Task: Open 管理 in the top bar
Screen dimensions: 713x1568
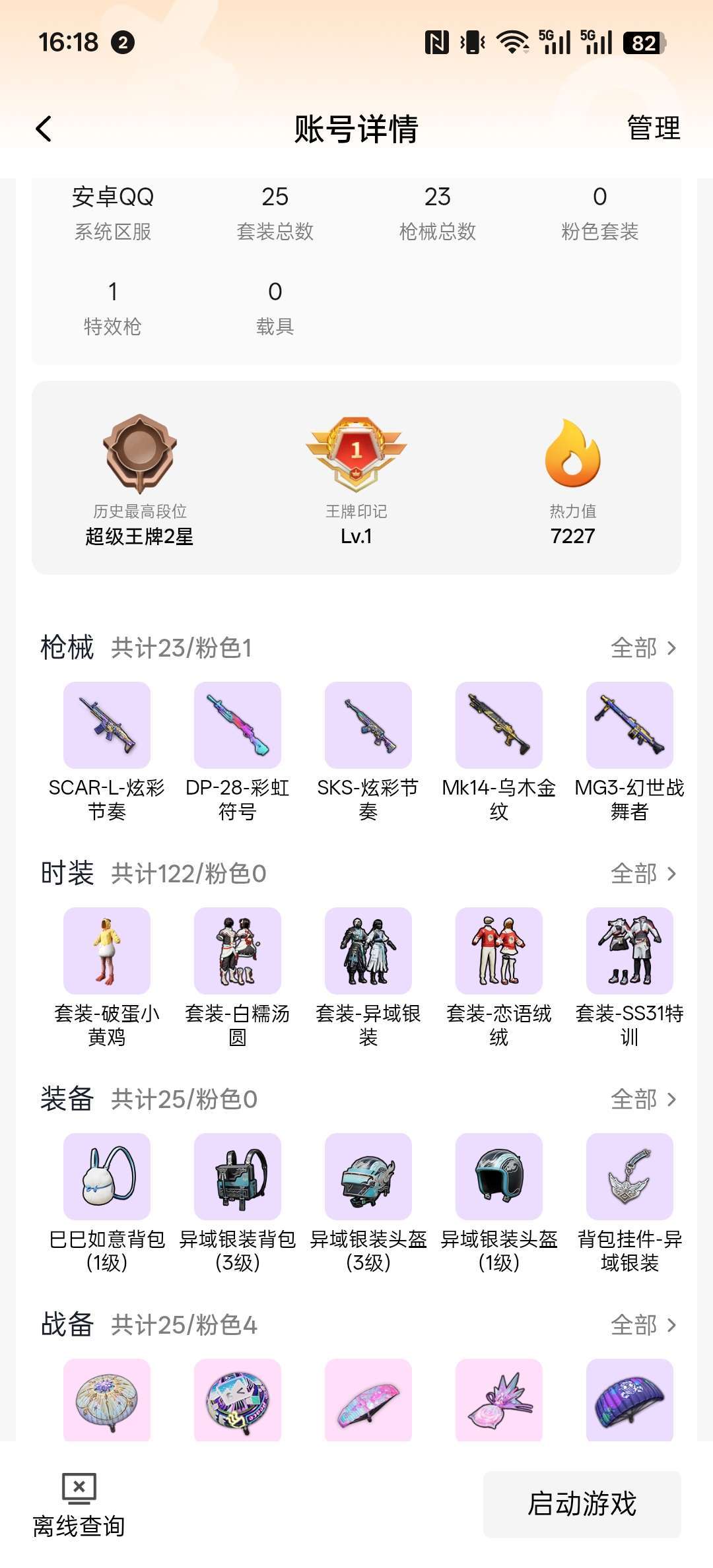Action: click(653, 128)
